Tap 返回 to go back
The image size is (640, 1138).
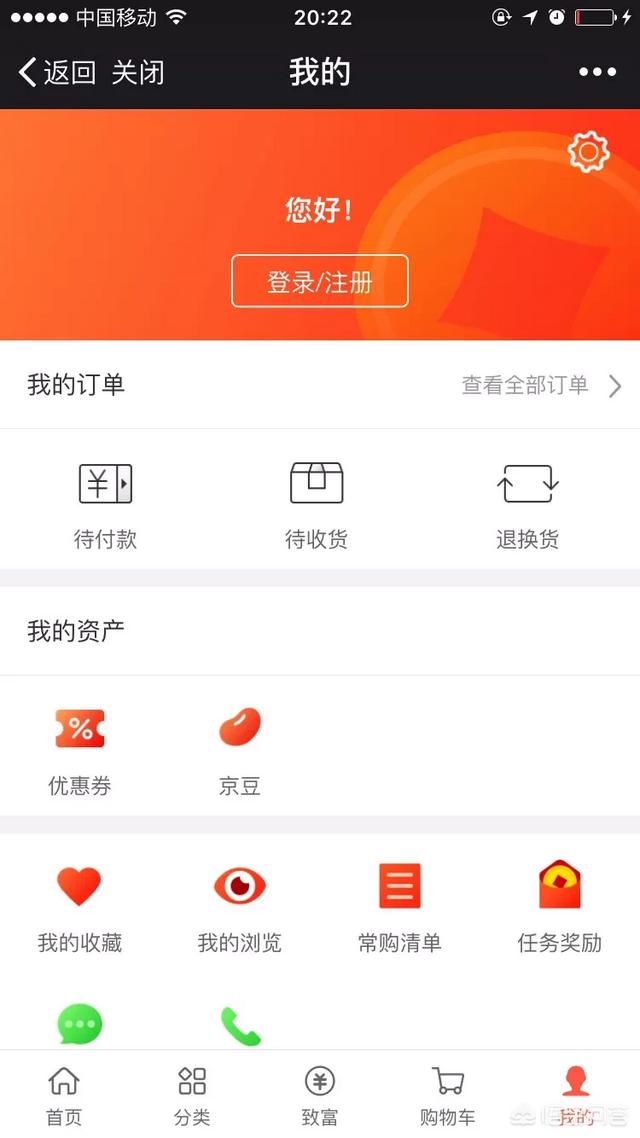(58, 72)
